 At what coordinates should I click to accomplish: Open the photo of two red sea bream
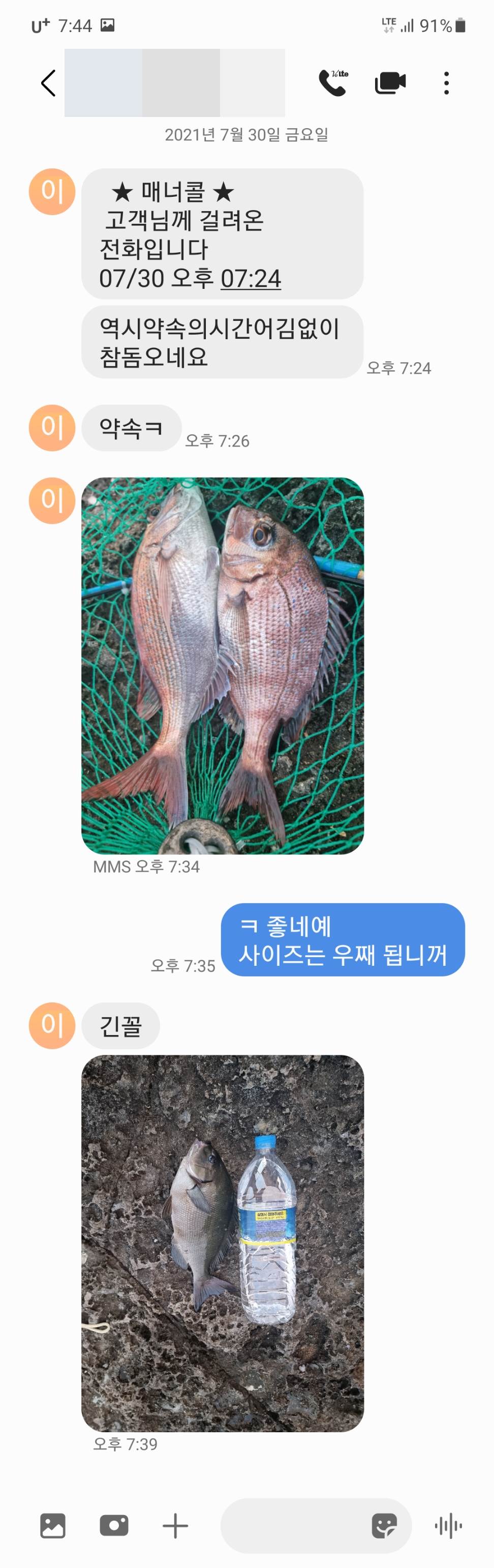(x=223, y=665)
